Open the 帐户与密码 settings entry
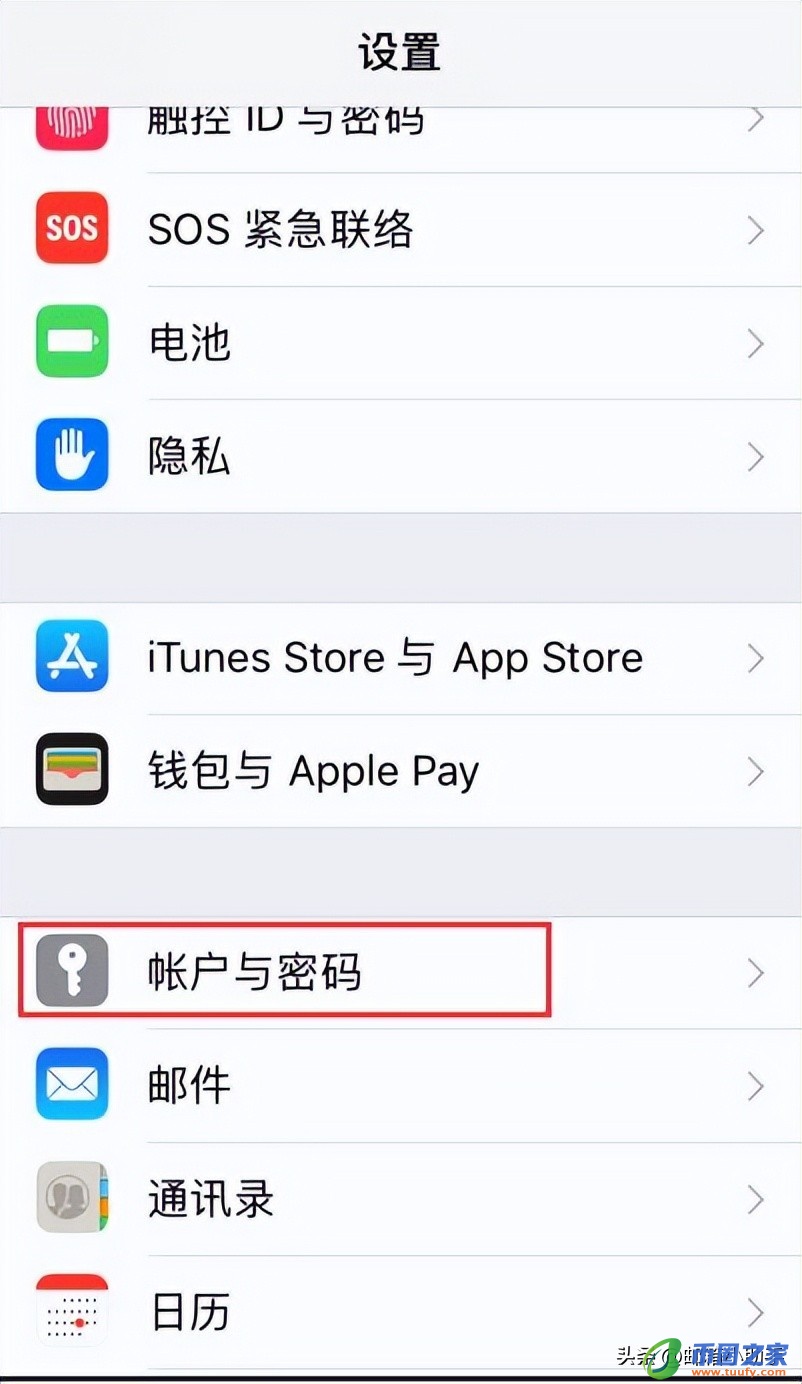Screen dimensions: 802x1384 280,971
